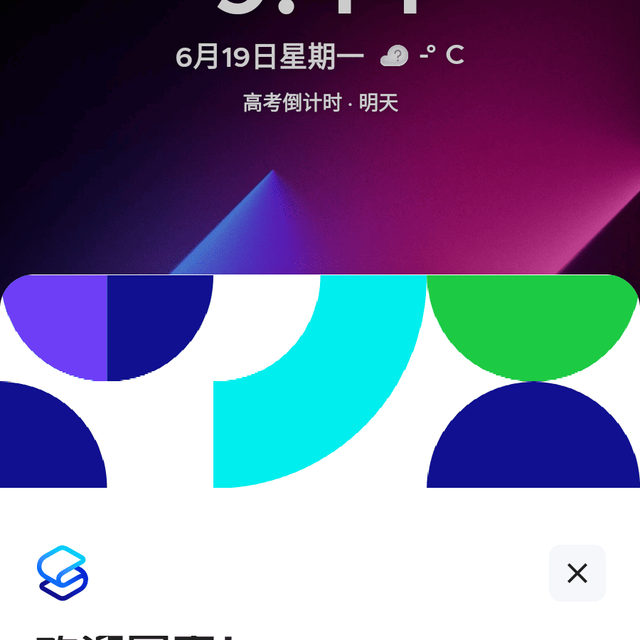Open the weather info beside the date
Image resolution: width=640 pixels, height=640 pixels.
(422, 56)
